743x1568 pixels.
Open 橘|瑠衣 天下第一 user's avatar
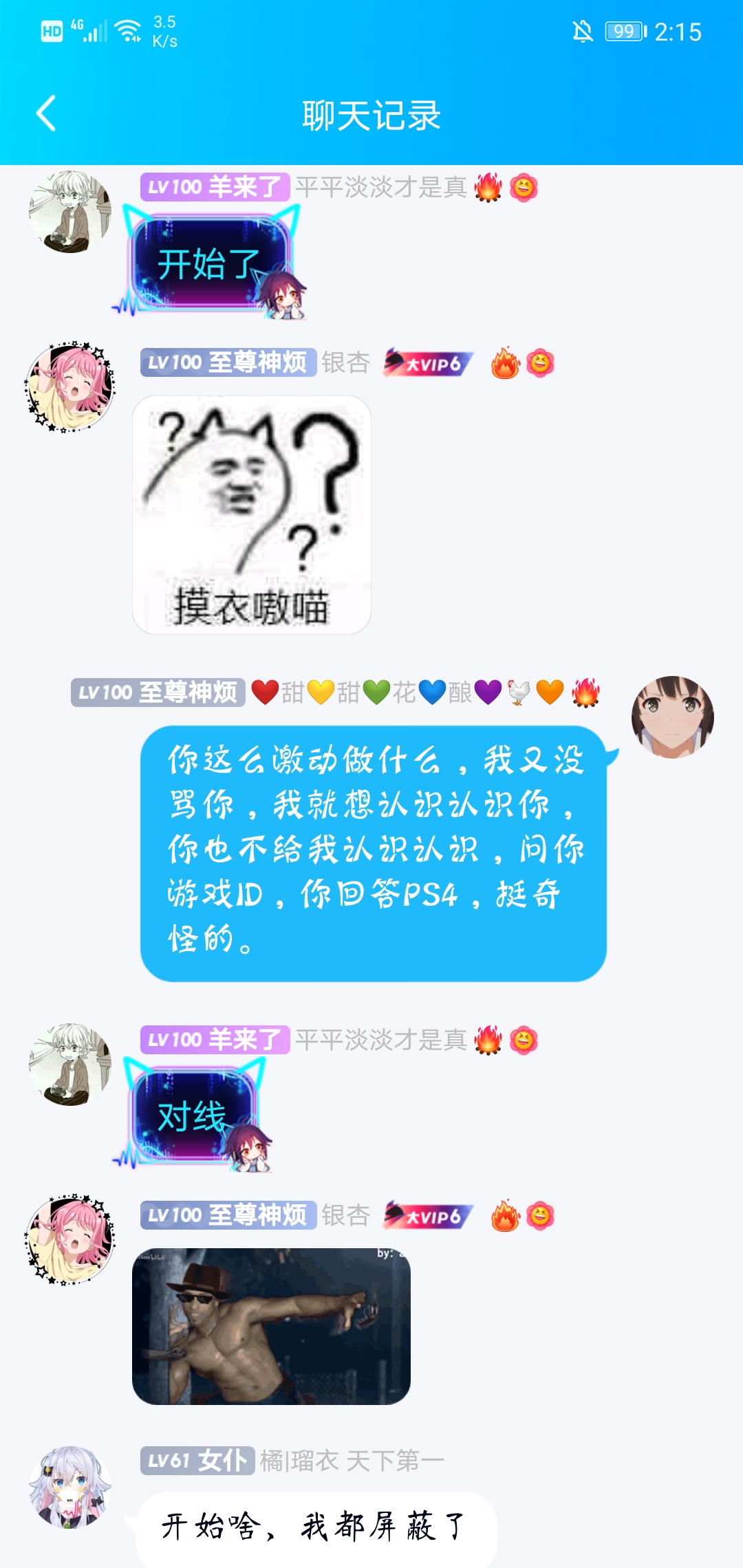(x=69, y=1487)
